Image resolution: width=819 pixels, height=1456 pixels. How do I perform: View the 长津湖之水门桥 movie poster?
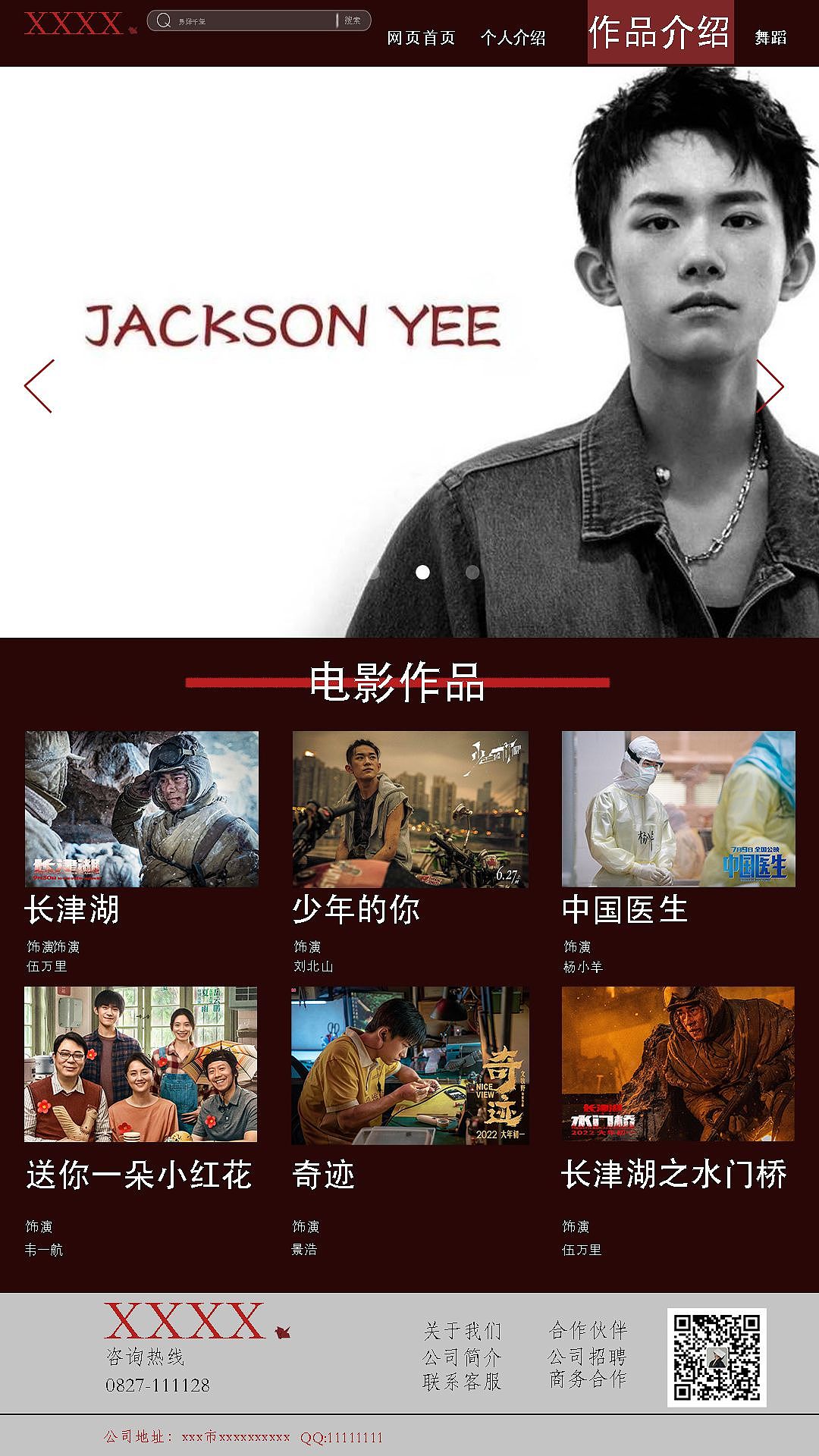point(678,1064)
